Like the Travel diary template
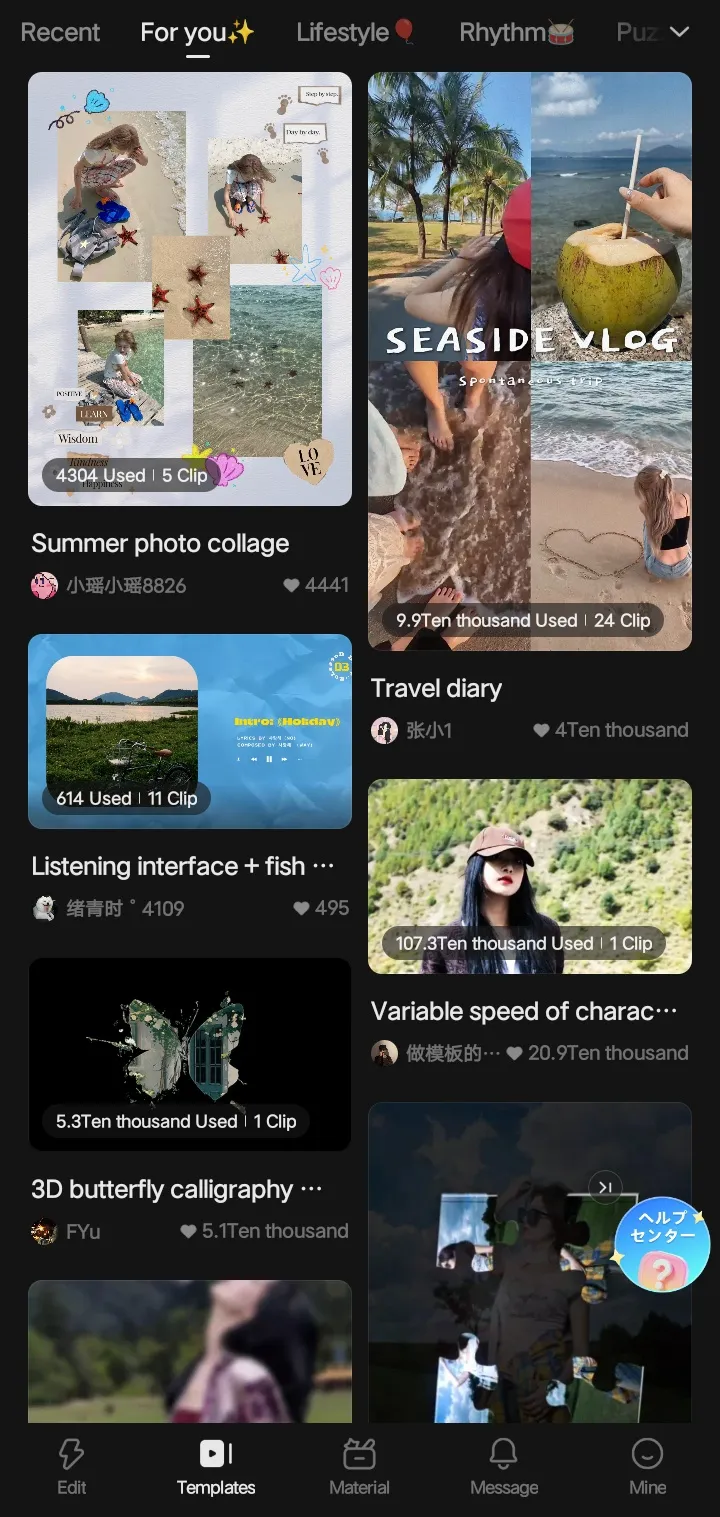Screen dimensions: 720x1517 click(x=542, y=730)
